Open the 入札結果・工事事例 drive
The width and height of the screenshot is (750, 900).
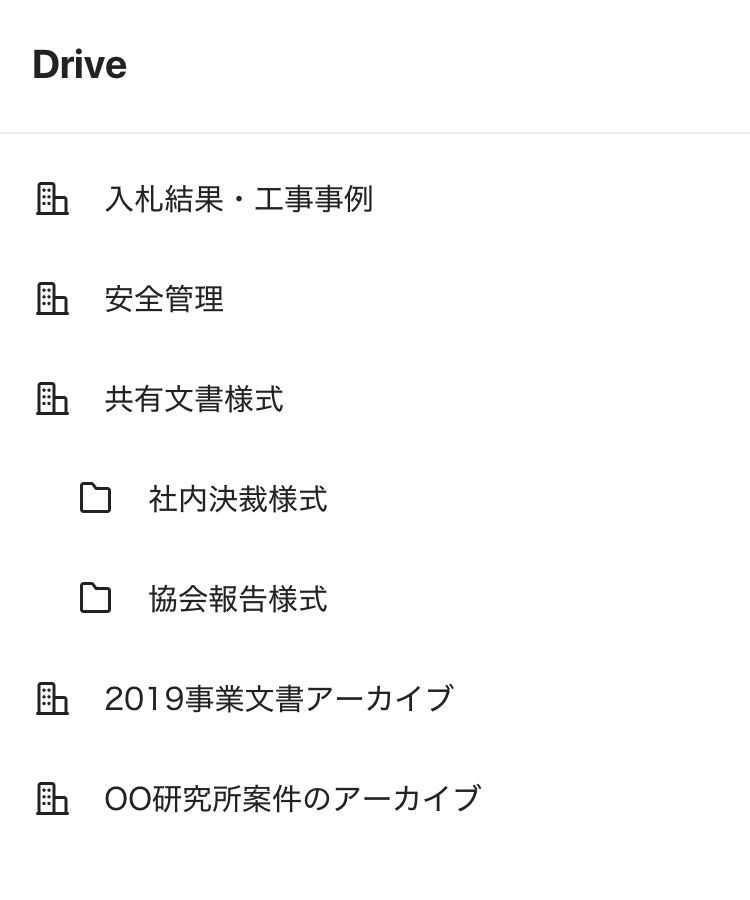[x=238, y=199]
